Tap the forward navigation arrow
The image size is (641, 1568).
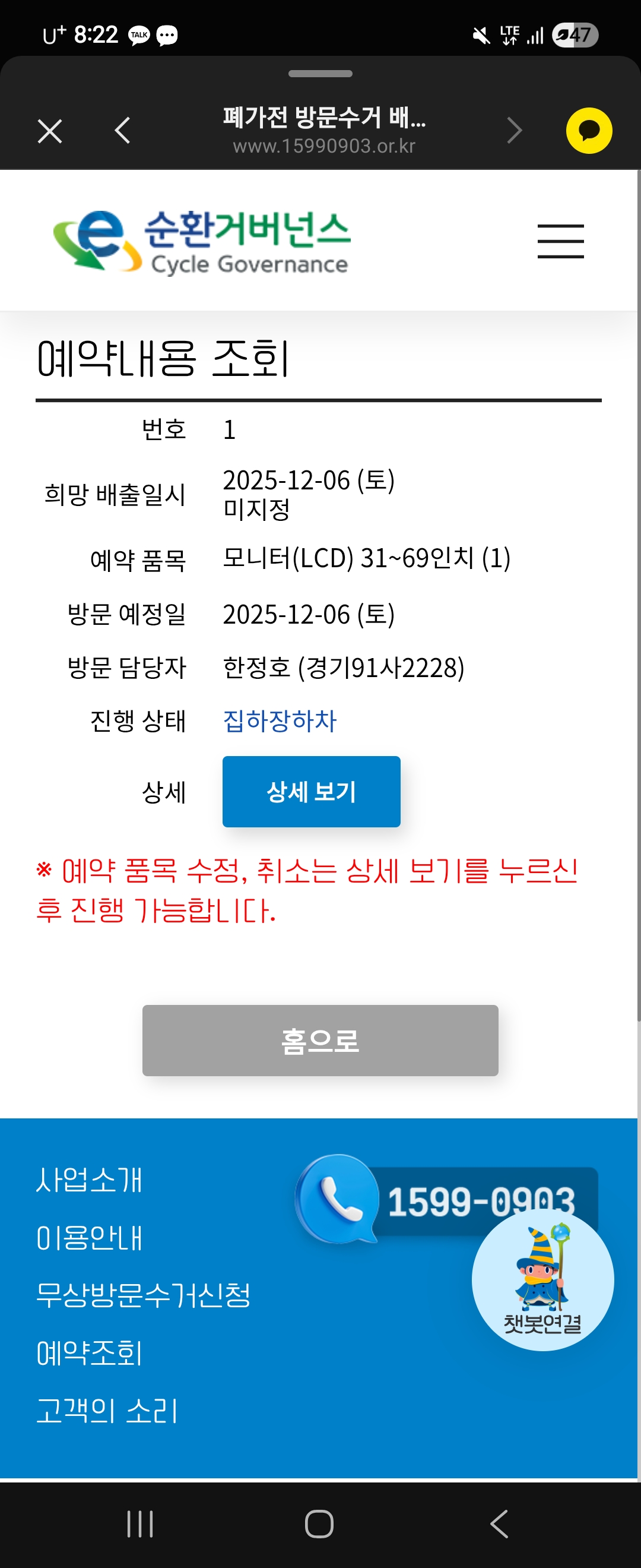click(x=515, y=130)
